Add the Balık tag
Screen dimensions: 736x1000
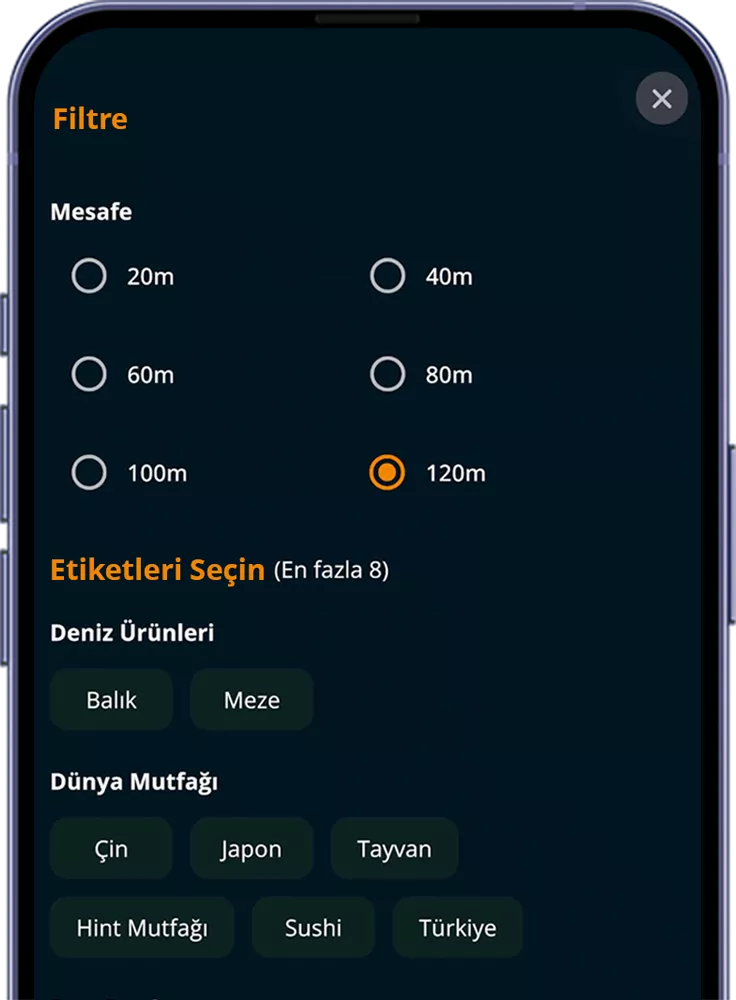coord(111,700)
